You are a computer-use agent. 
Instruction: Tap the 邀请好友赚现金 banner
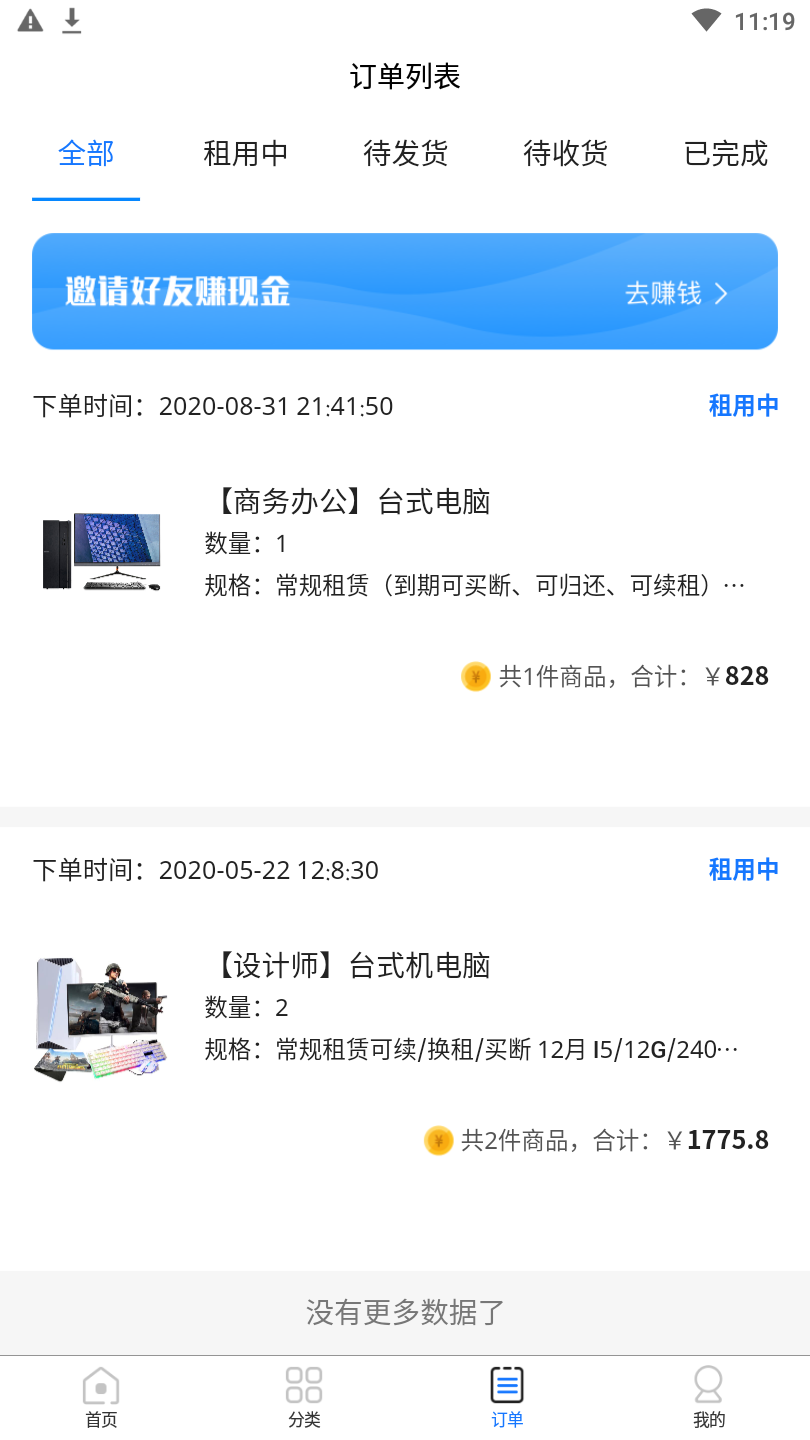(x=405, y=292)
